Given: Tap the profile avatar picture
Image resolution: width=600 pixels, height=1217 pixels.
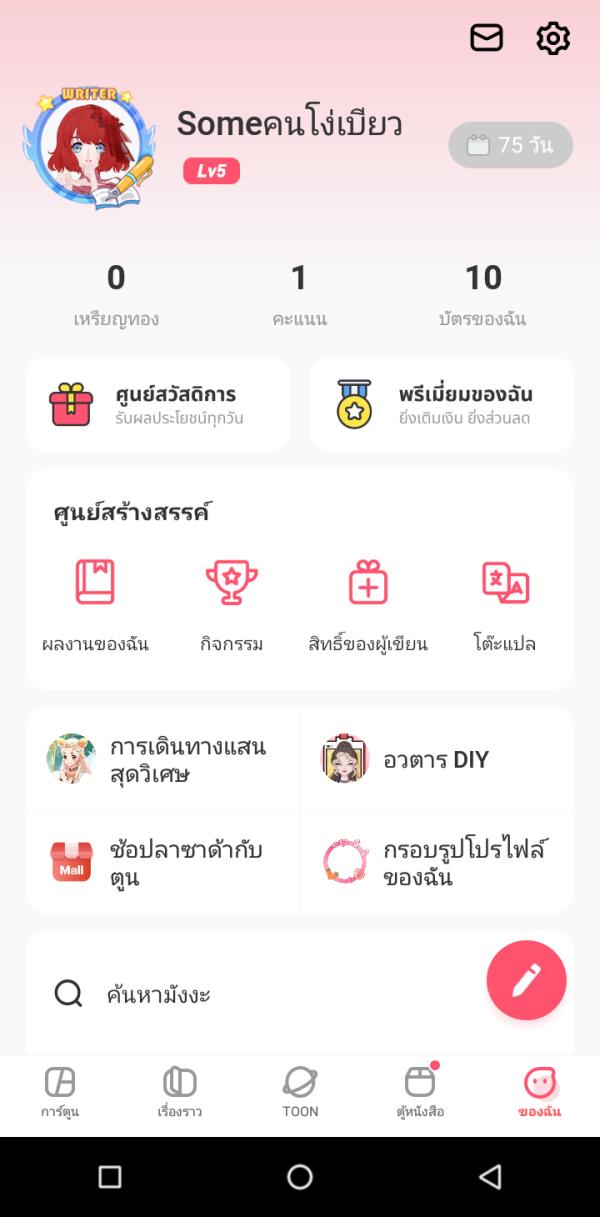Looking at the screenshot, I should (89, 146).
